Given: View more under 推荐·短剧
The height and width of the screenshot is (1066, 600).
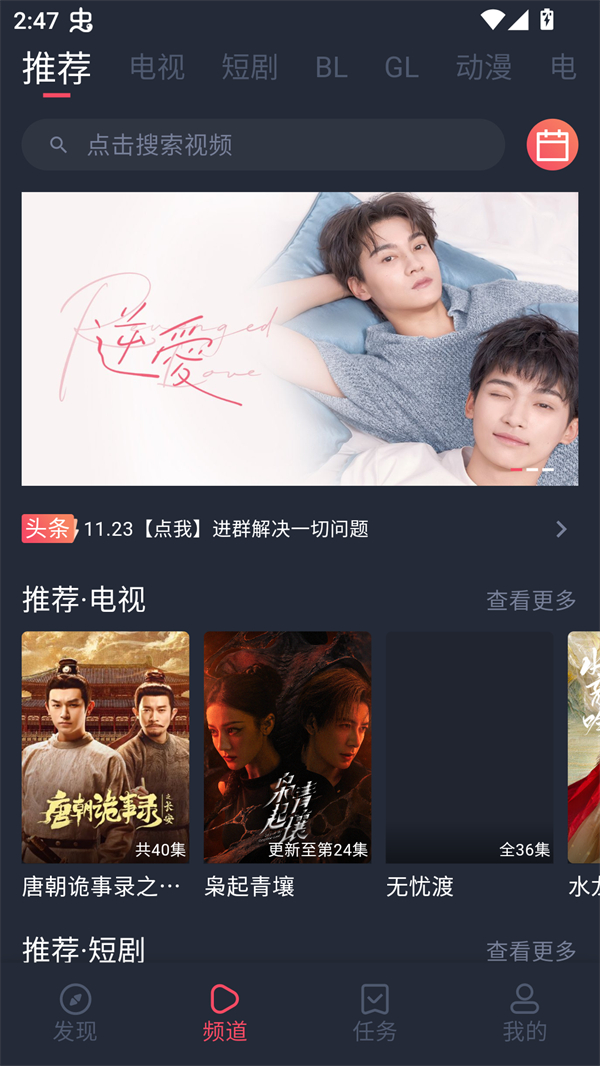Looking at the screenshot, I should 531,950.
